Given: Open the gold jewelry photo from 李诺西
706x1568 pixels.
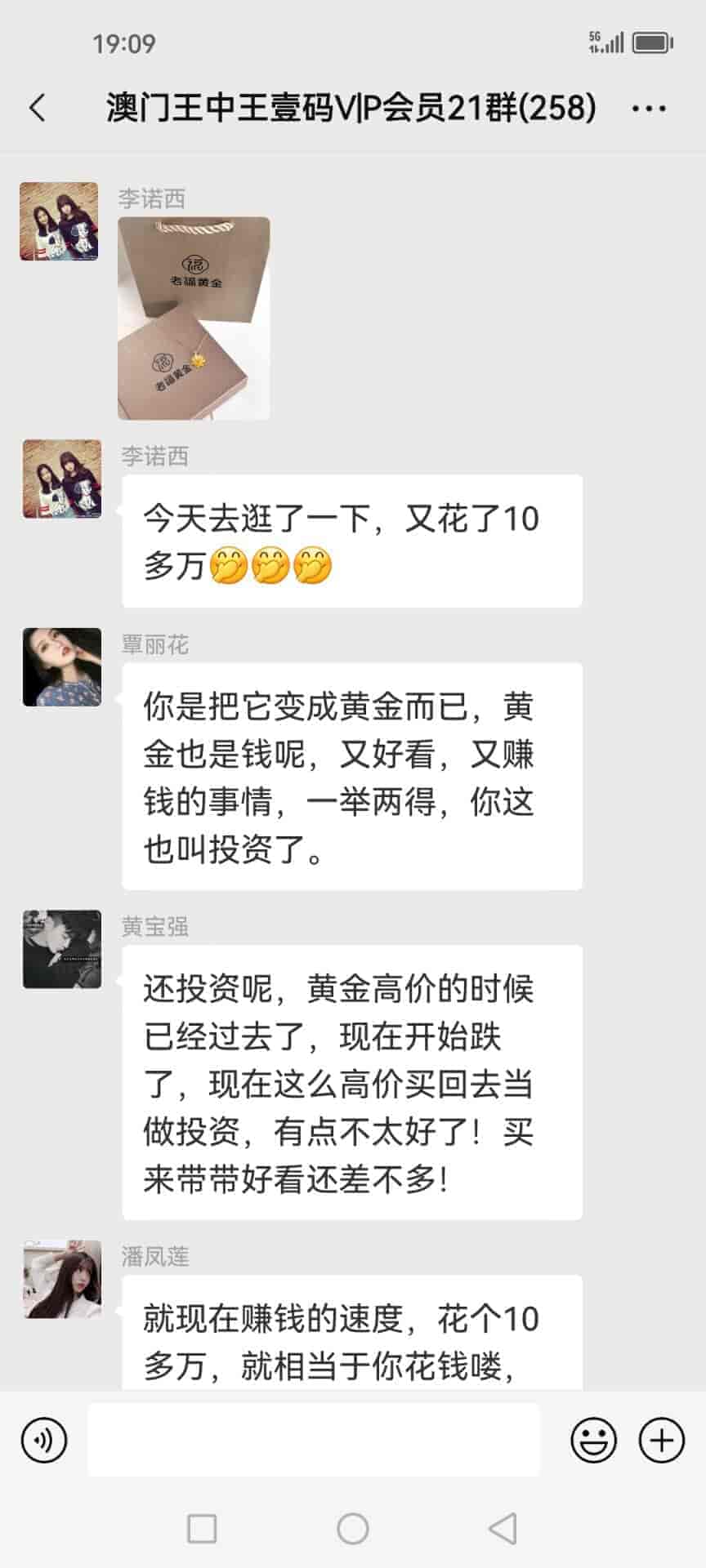Looking at the screenshot, I should pyautogui.click(x=194, y=318).
